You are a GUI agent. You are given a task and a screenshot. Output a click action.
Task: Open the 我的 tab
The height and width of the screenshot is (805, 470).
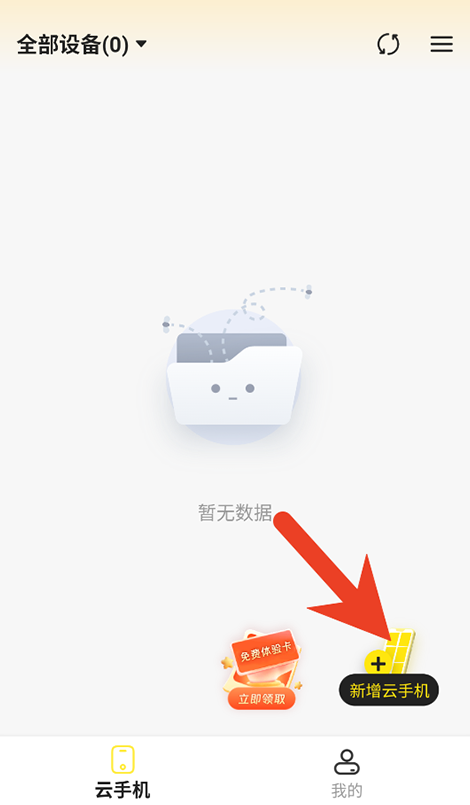[x=347, y=773]
